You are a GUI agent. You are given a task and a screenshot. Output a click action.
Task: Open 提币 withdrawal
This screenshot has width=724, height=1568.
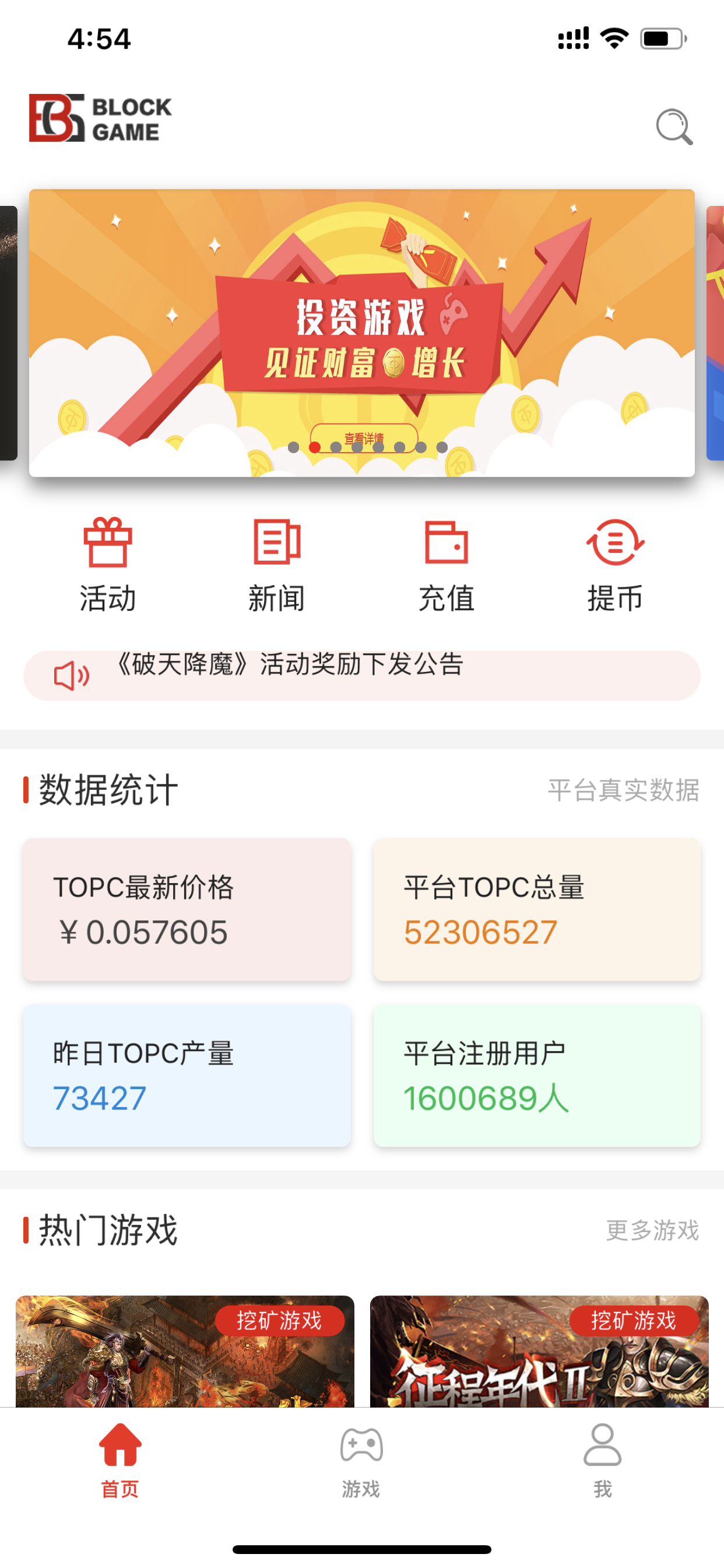(x=615, y=564)
